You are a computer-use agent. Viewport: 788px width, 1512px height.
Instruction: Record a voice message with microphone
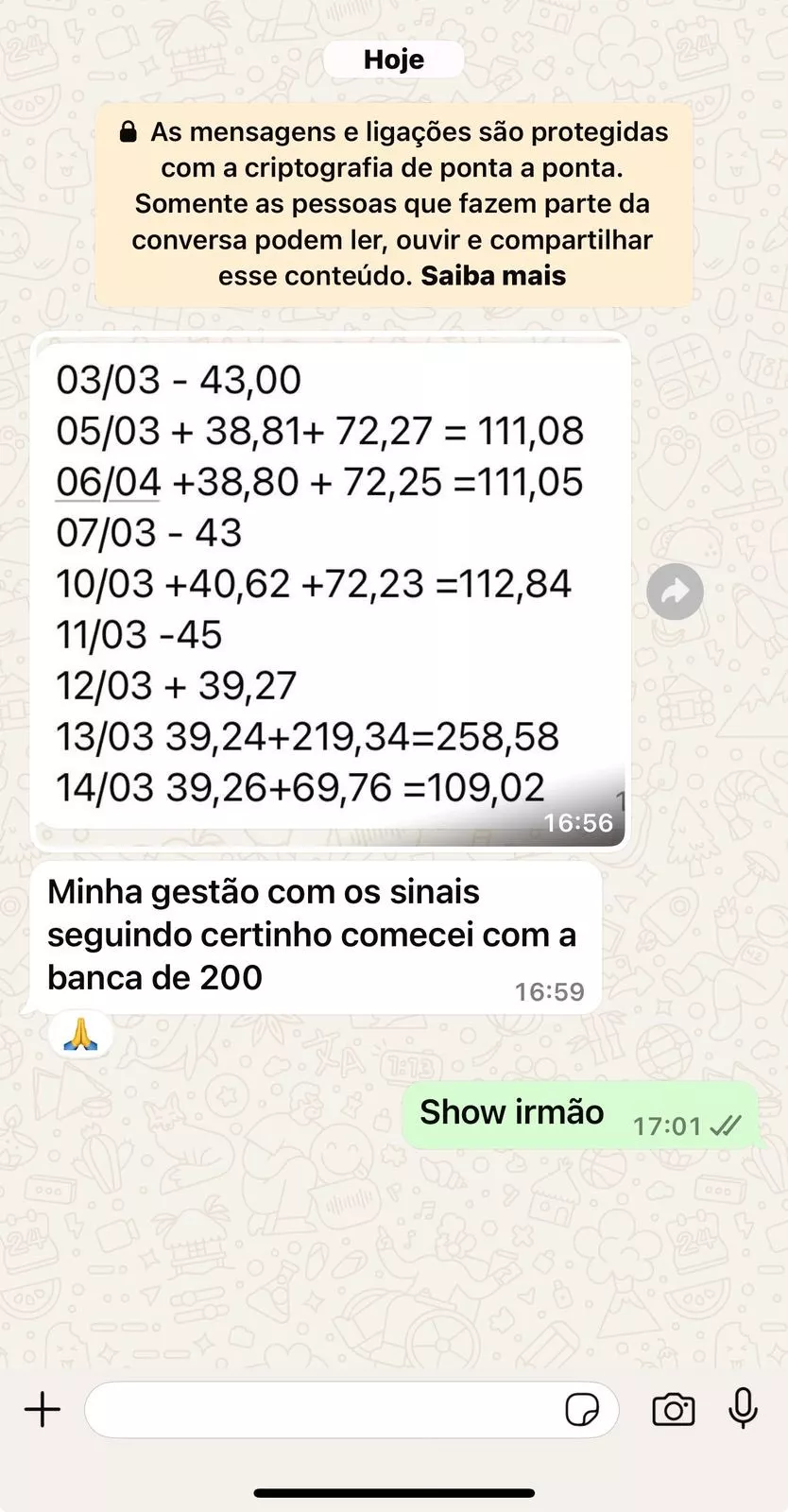[743, 1408]
